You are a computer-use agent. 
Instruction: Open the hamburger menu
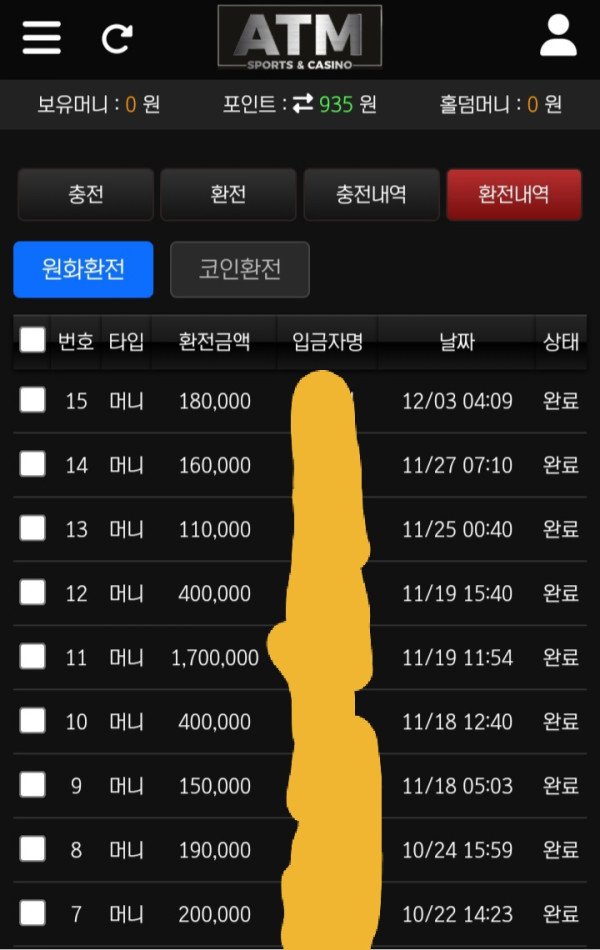click(41, 38)
